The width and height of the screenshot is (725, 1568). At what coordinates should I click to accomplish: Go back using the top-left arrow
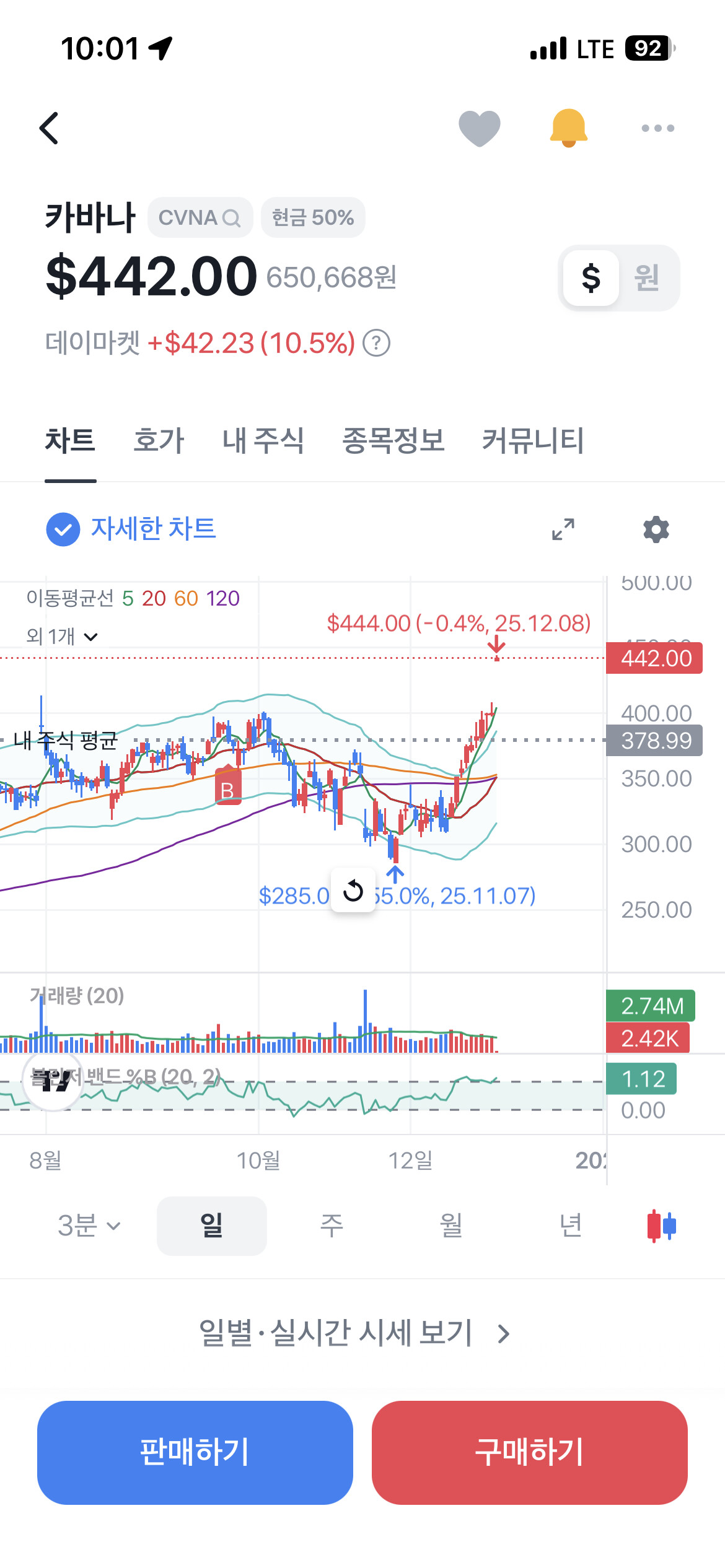[x=49, y=128]
